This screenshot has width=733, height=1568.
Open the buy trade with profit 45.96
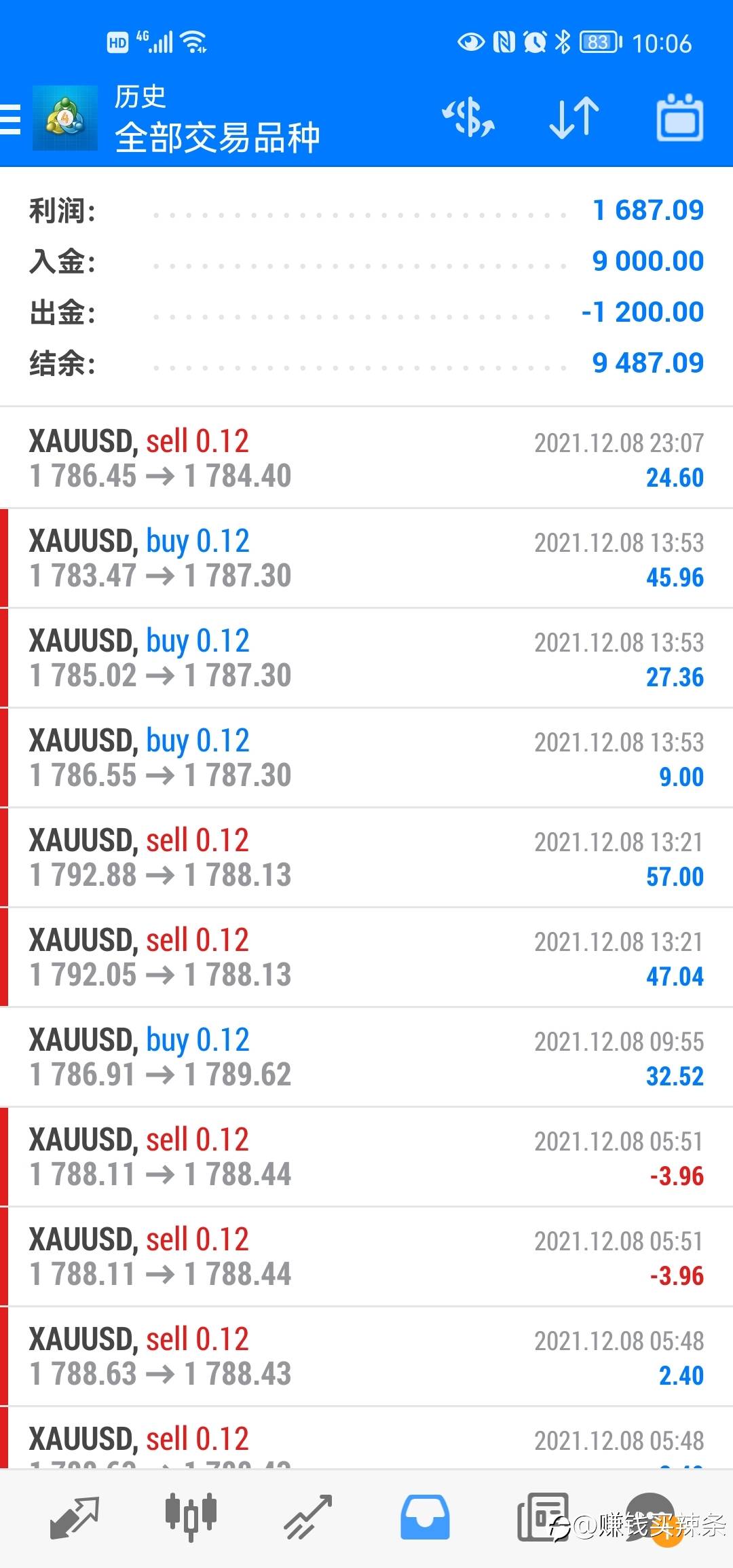(x=366, y=558)
